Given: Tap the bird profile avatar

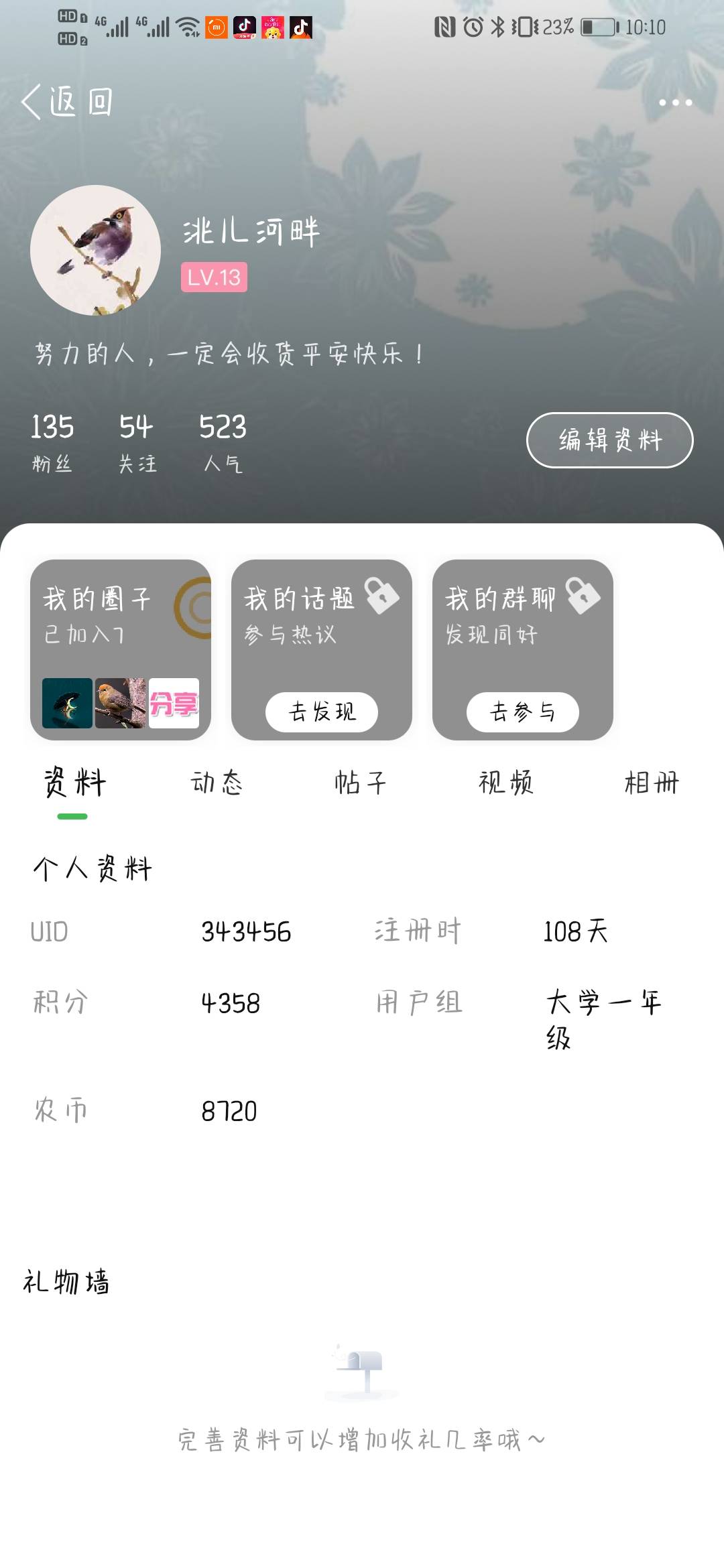Looking at the screenshot, I should coord(96,250).
